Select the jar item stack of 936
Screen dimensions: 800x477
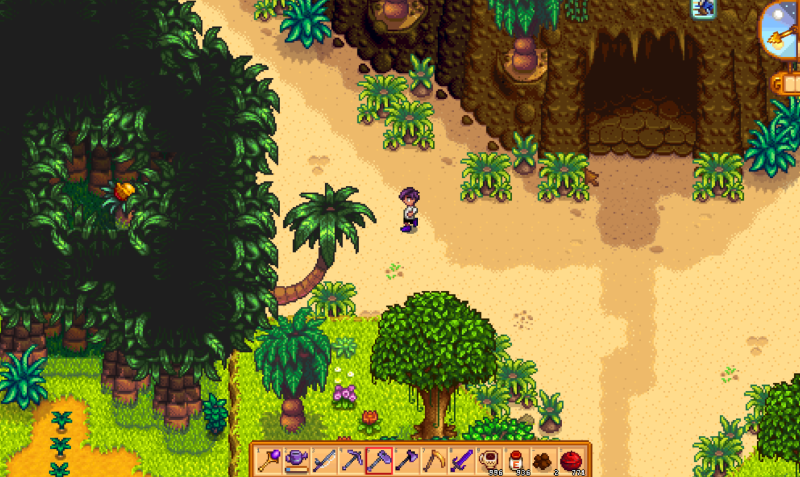pyautogui.click(x=516, y=460)
